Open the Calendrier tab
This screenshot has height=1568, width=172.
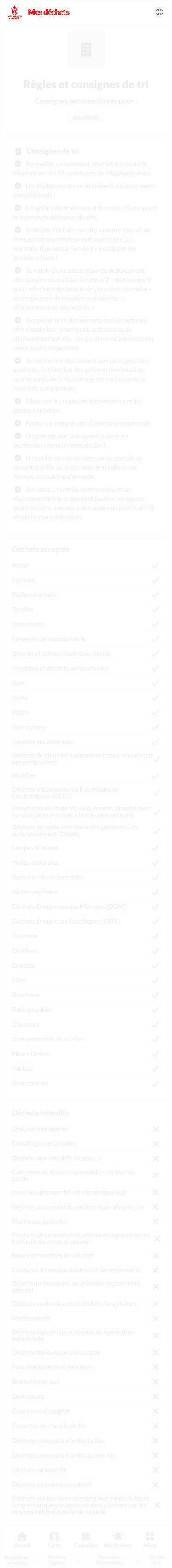coord(86,1539)
